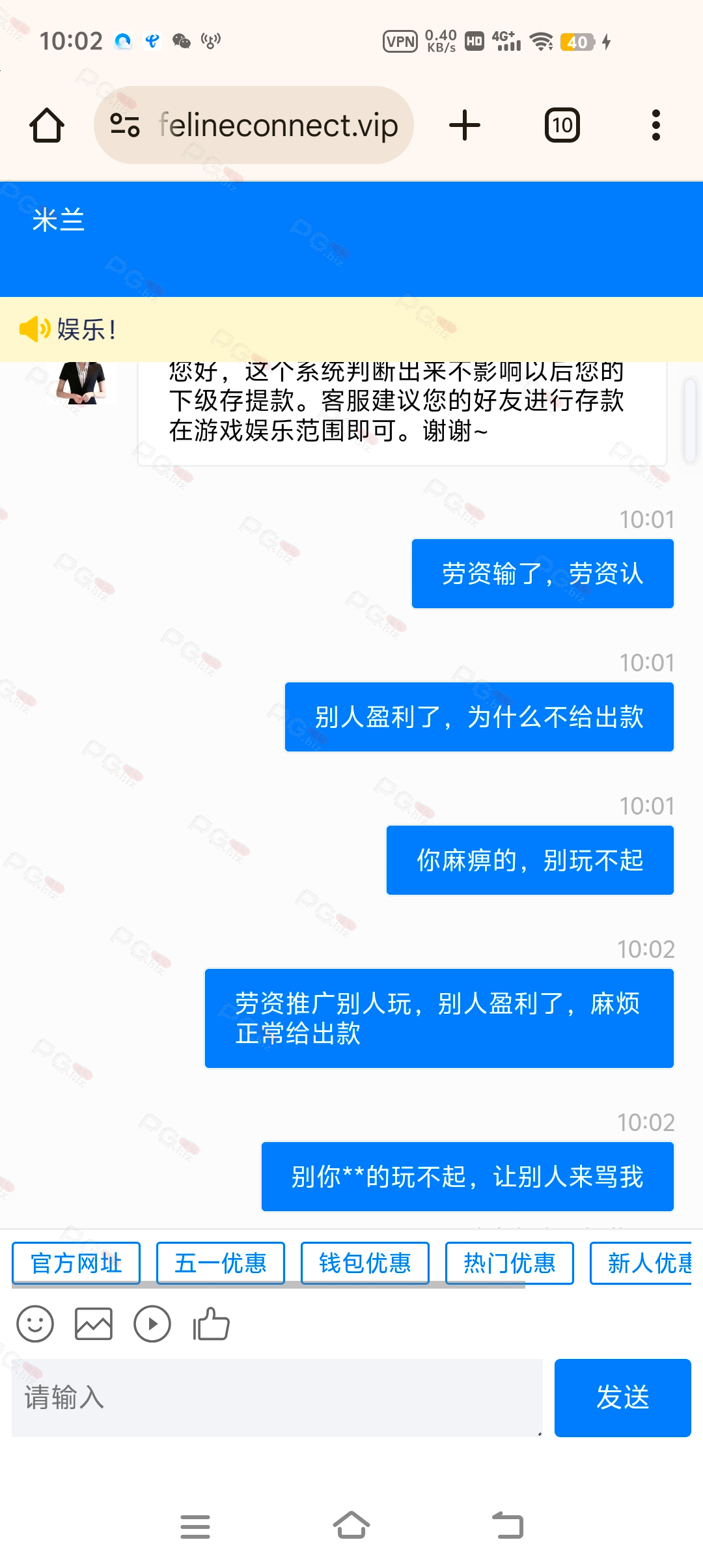The width and height of the screenshot is (703, 1568).
Task: Attach an image to the chat
Action: click(x=94, y=1324)
